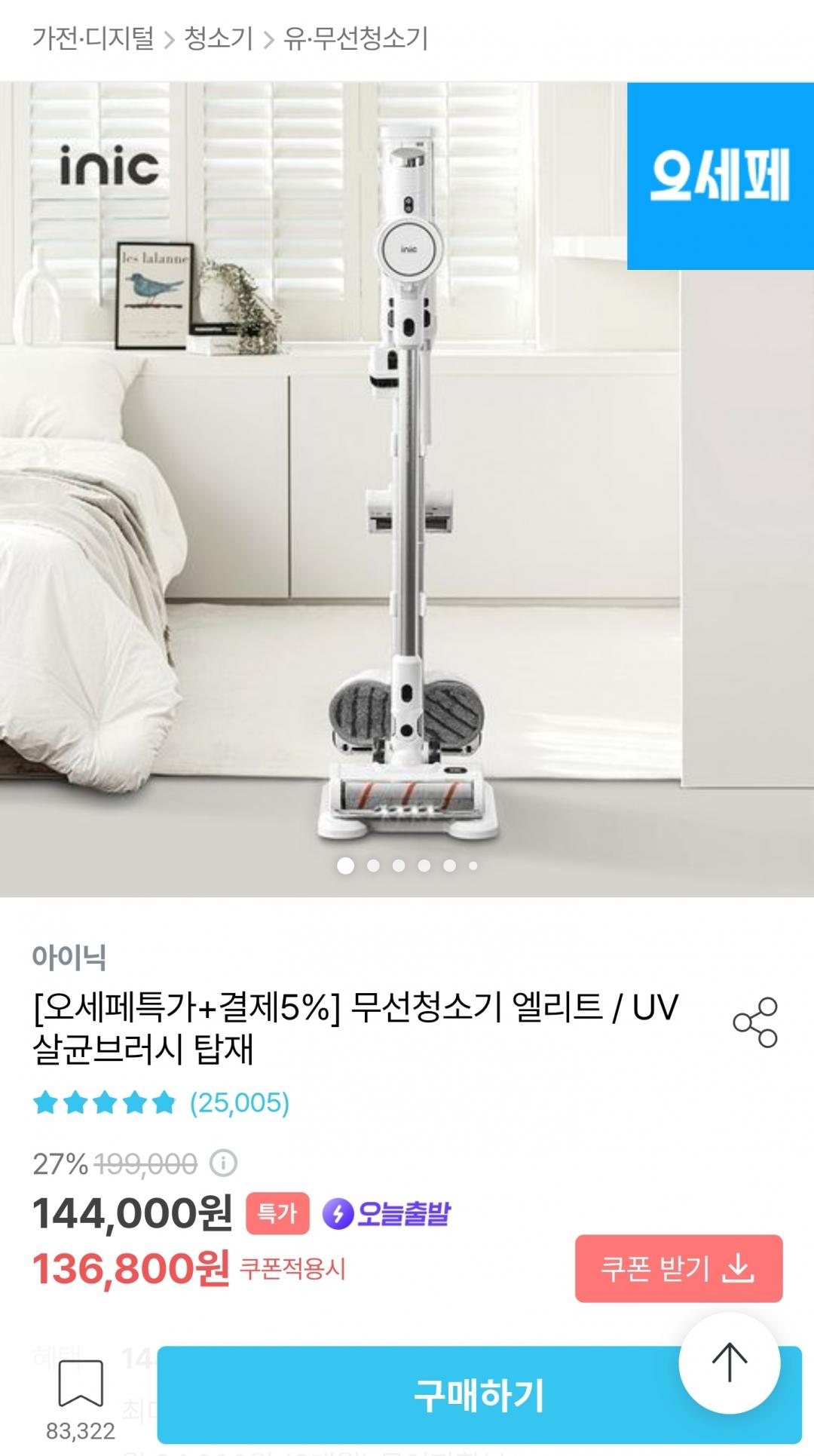
Task: Share this product
Action: (x=754, y=1022)
